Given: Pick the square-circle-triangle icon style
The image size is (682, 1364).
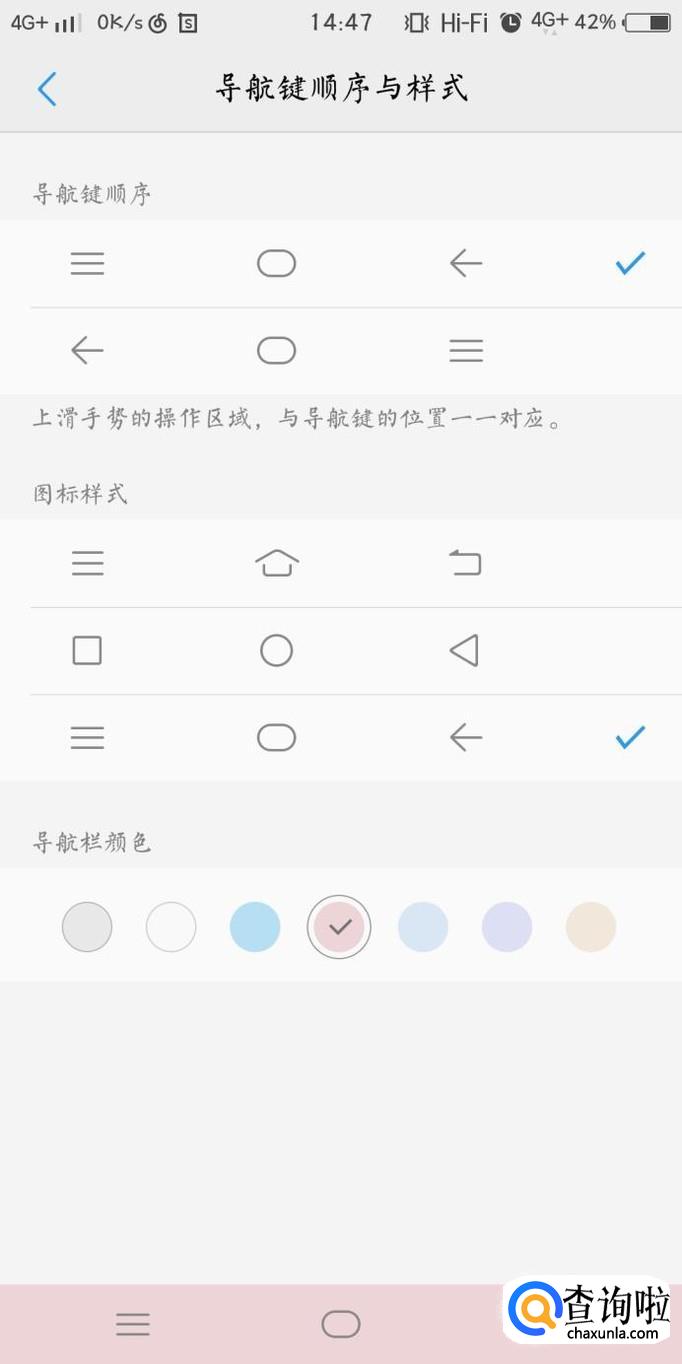Looking at the screenshot, I should [x=340, y=651].
